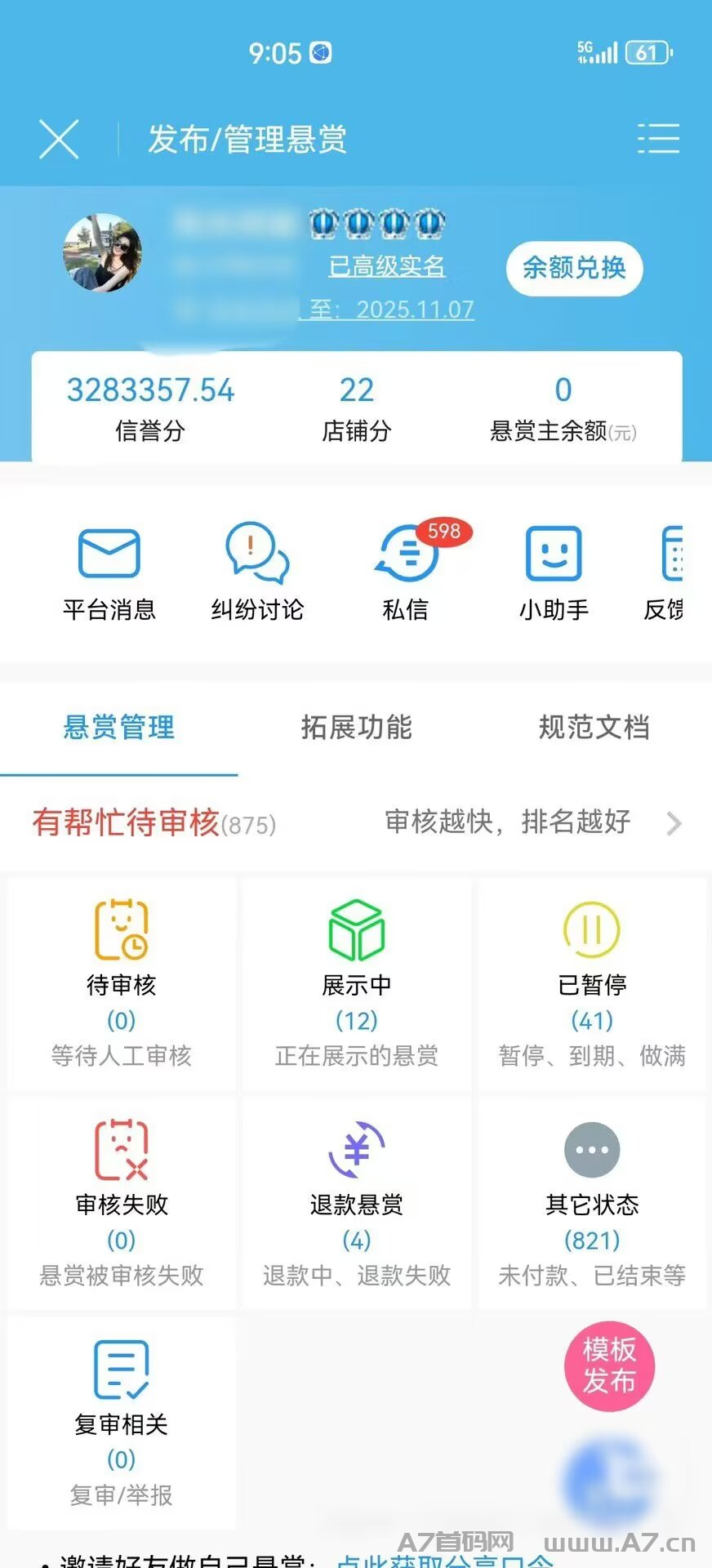Open the 退款悬赏 tile
This screenshot has width=712, height=1568.
pyautogui.click(x=357, y=1203)
